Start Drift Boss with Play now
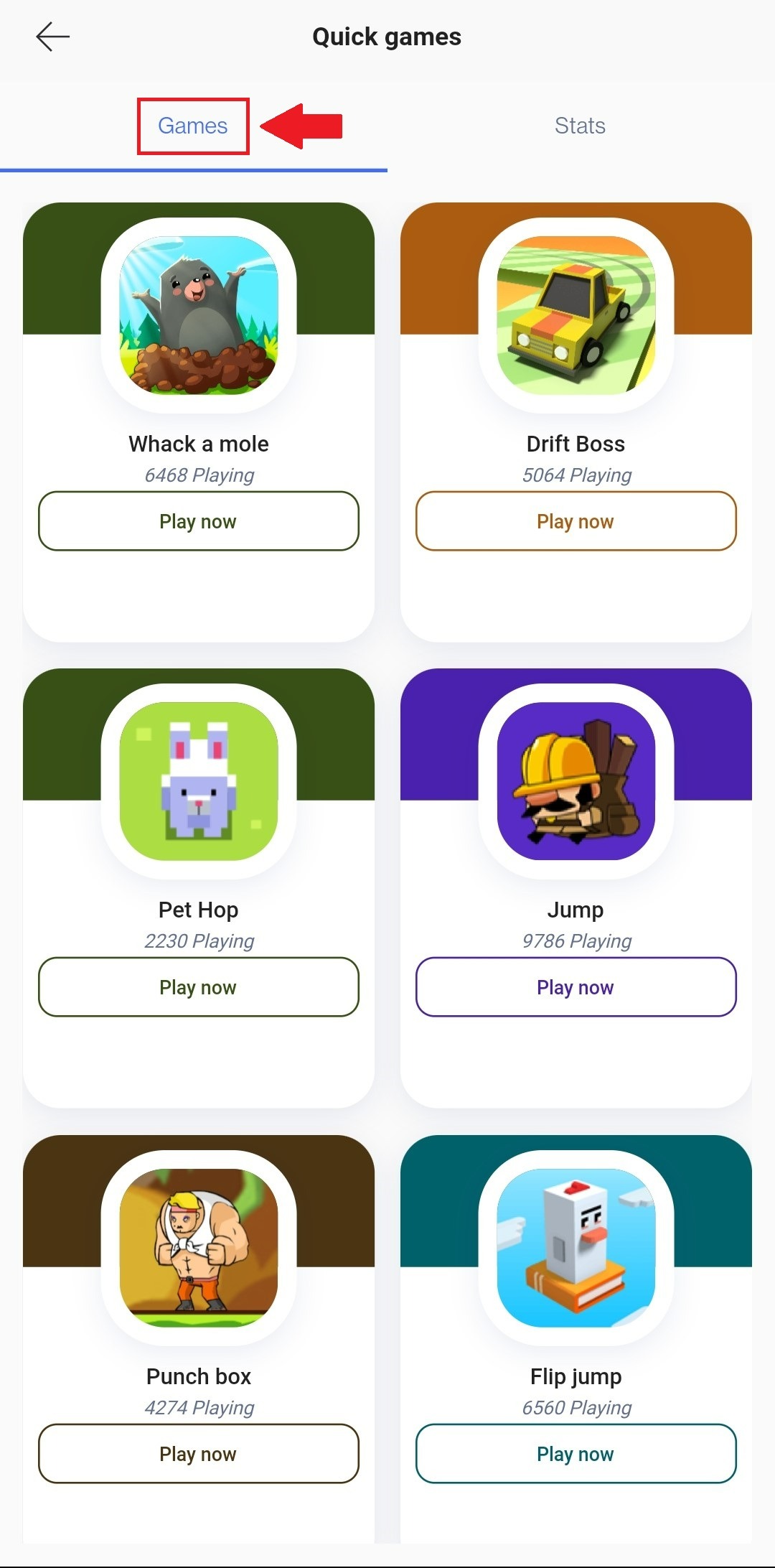 click(576, 521)
